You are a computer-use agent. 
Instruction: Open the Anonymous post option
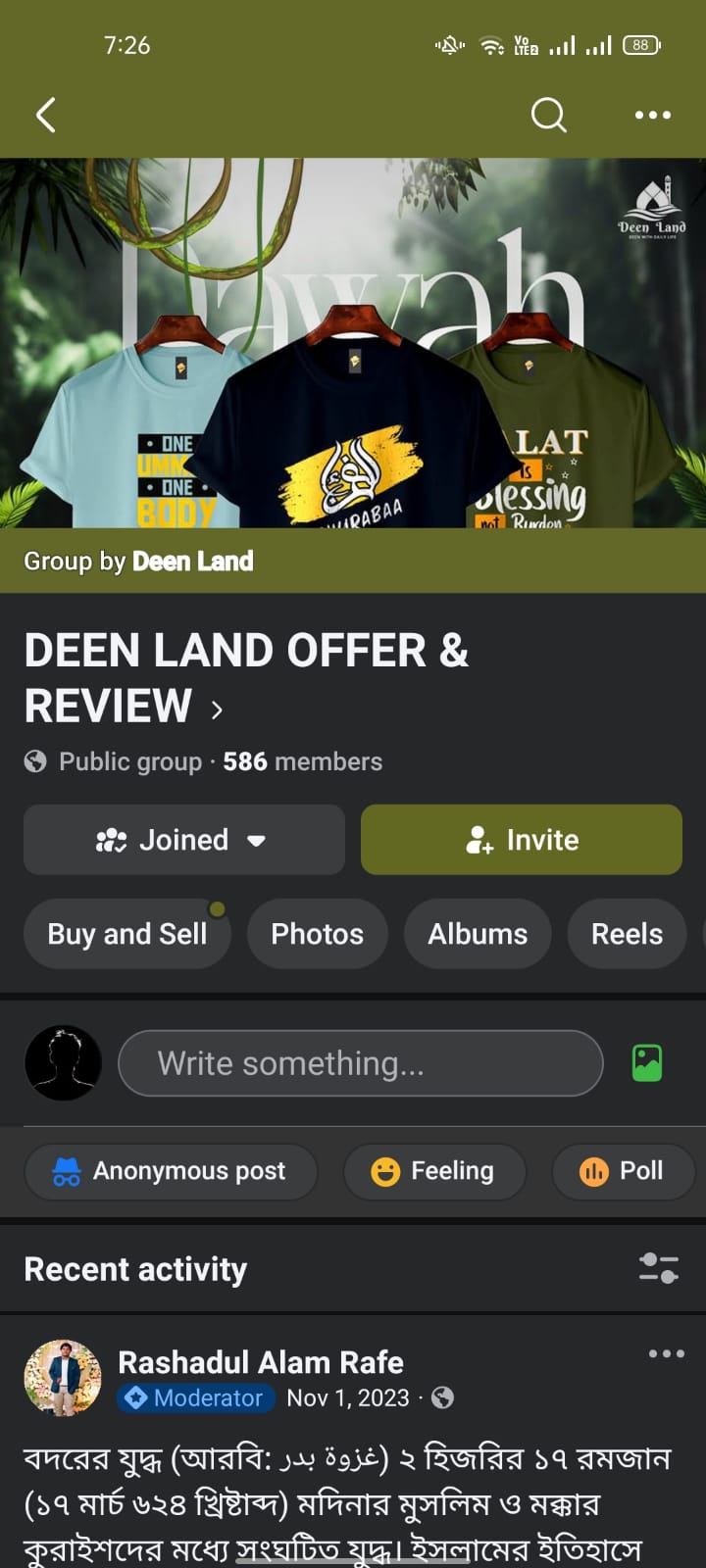171,1170
